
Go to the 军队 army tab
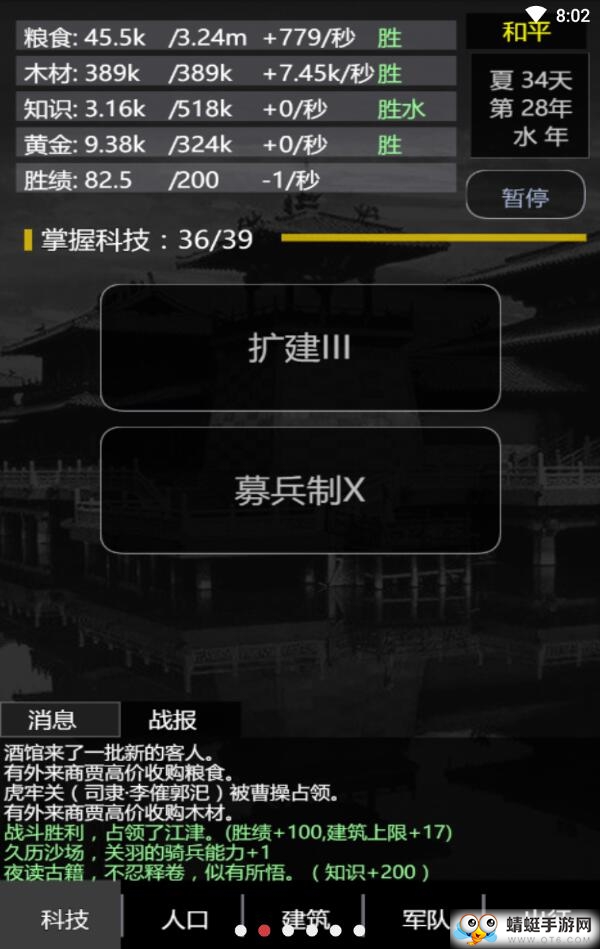pyautogui.click(x=424, y=919)
